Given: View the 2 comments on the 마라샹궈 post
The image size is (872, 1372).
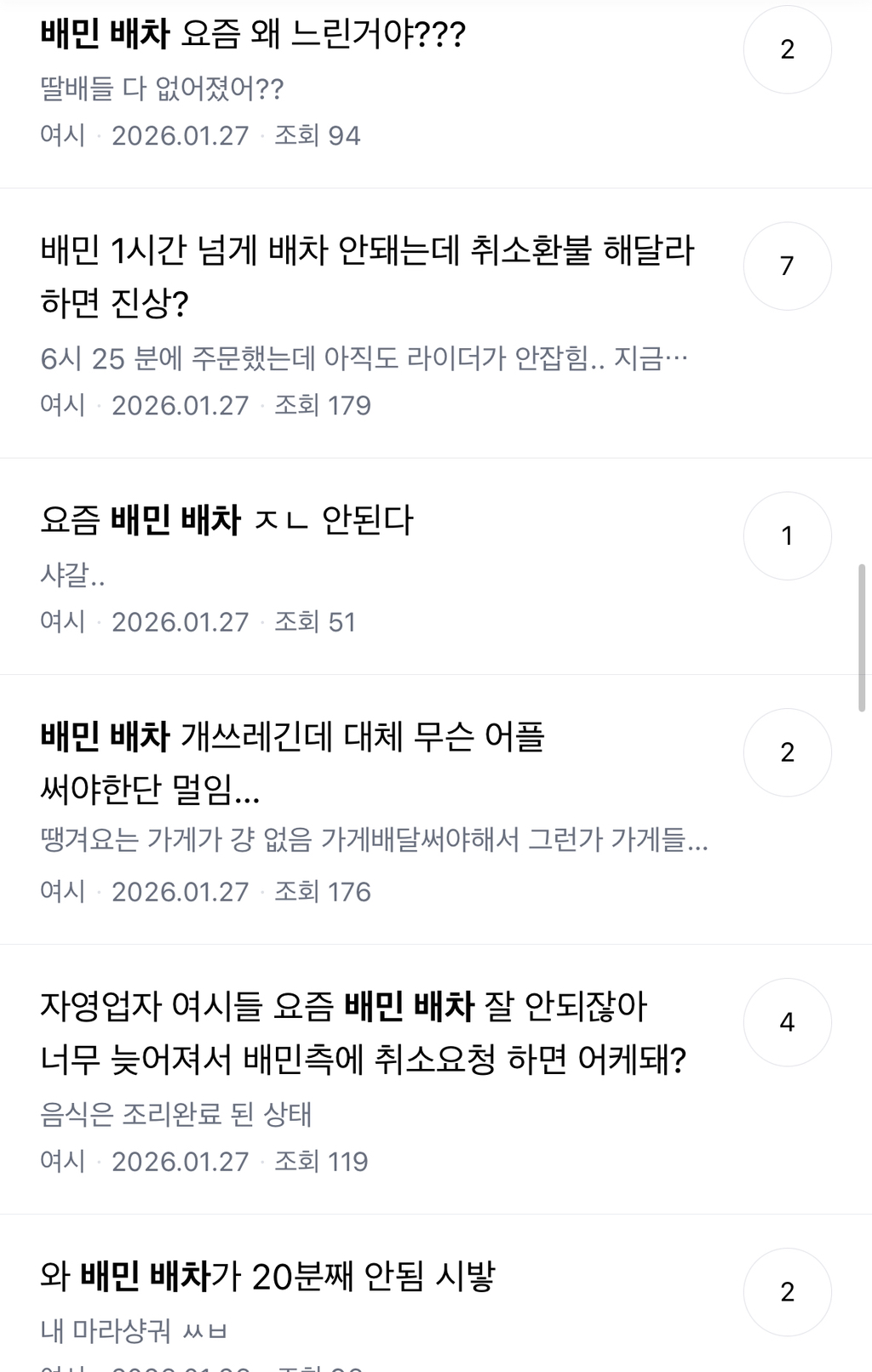Looking at the screenshot, I should coord(787,1291).
